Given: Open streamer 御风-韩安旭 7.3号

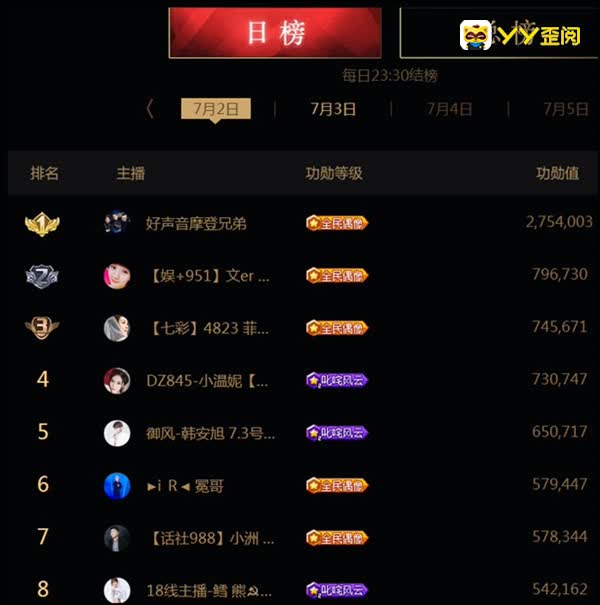Looking at the screenshot, I should [x=210, y=433].
